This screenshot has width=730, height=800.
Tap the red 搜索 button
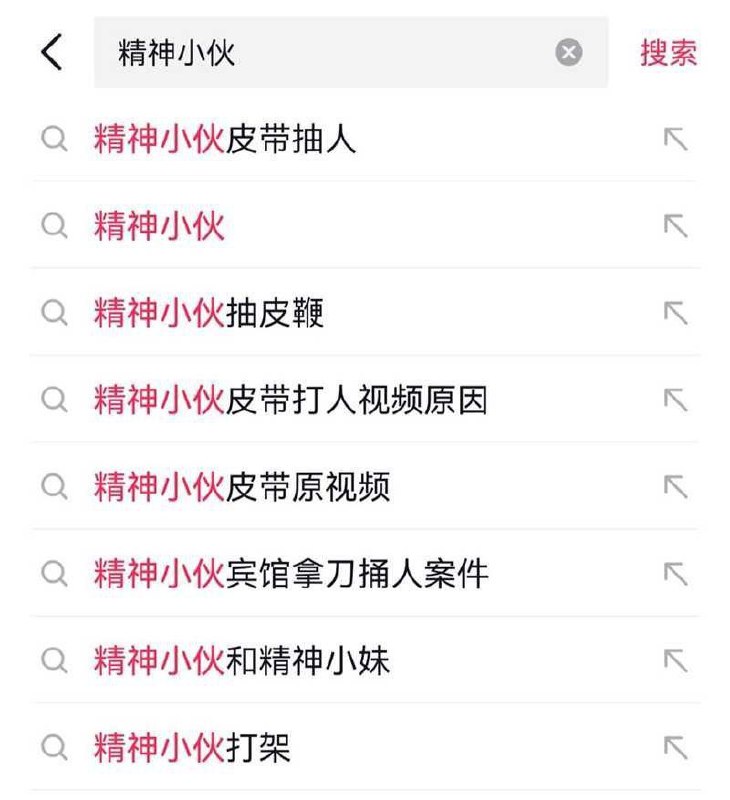668,52
